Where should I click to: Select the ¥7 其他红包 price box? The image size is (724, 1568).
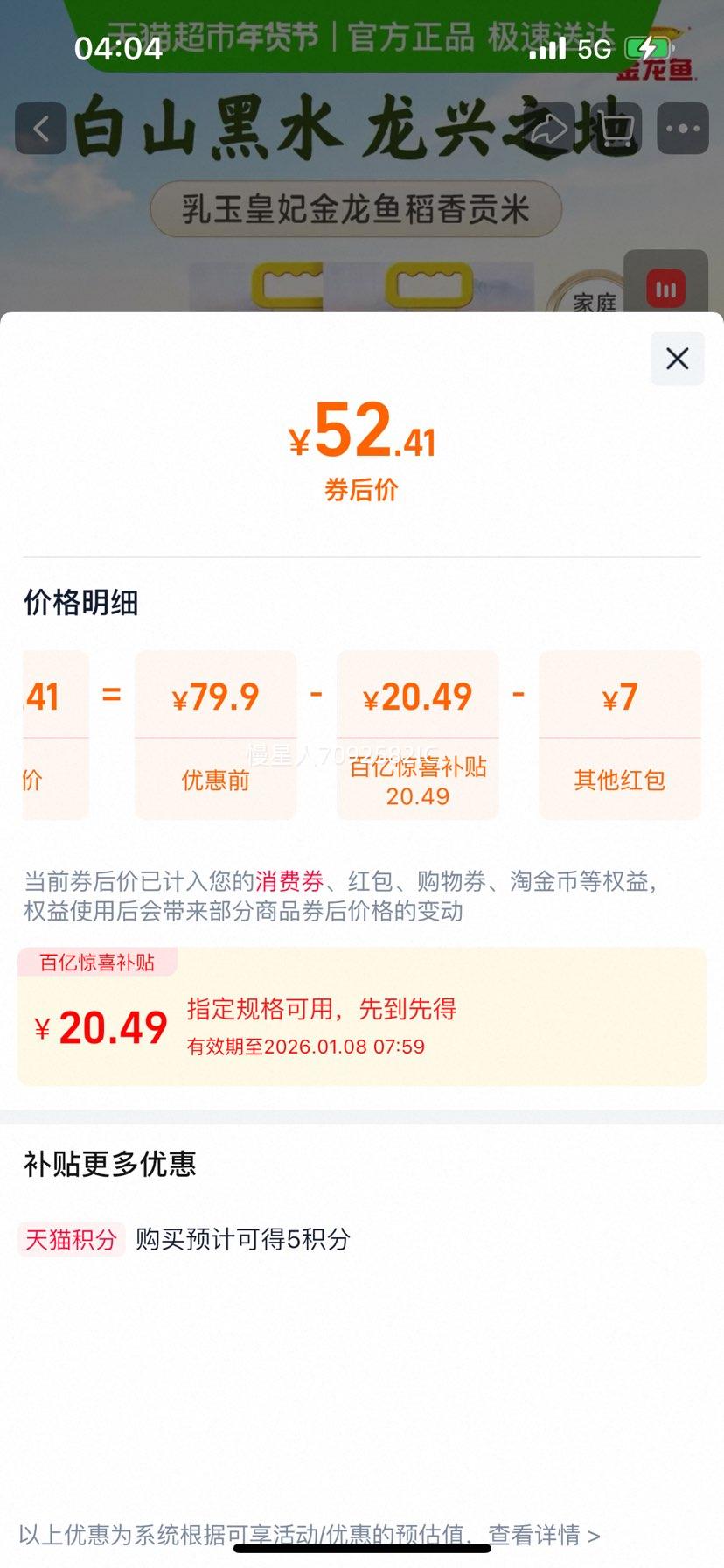pyautogui.click(x=620, y=735)
